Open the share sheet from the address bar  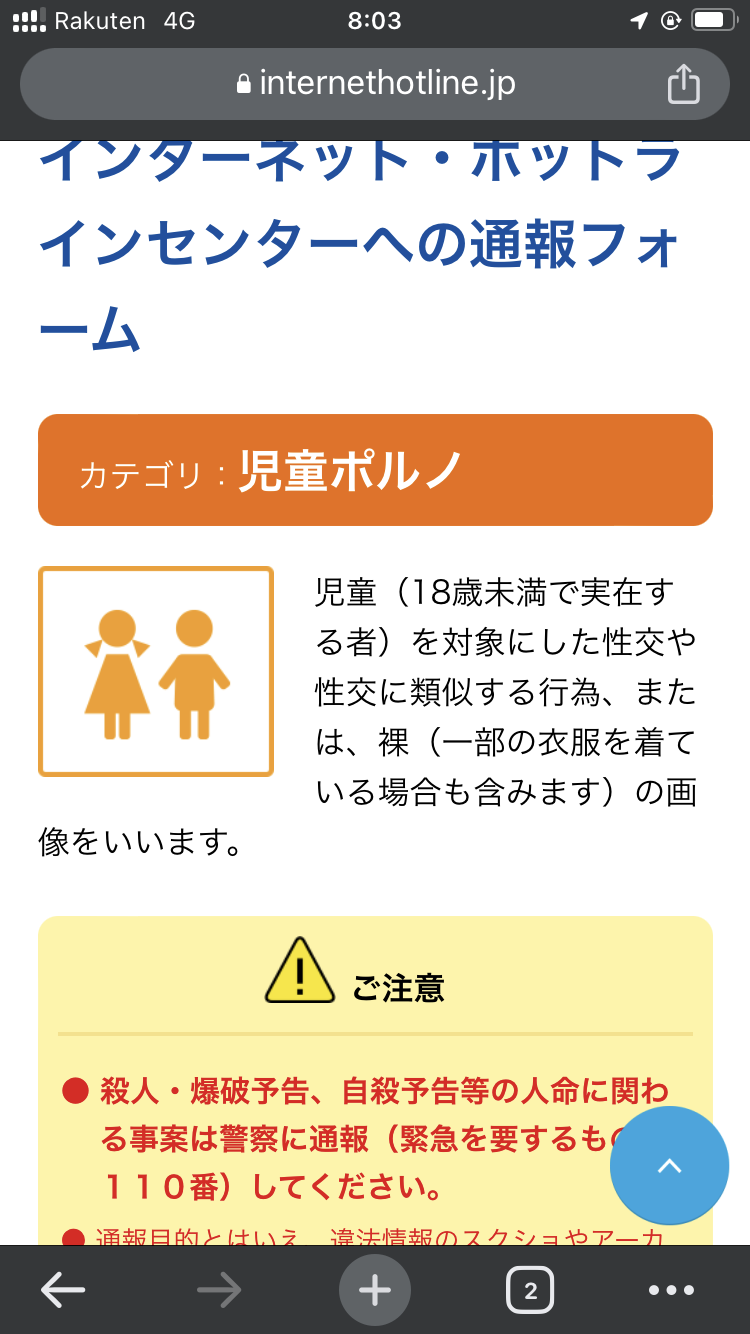coord(684,84)
